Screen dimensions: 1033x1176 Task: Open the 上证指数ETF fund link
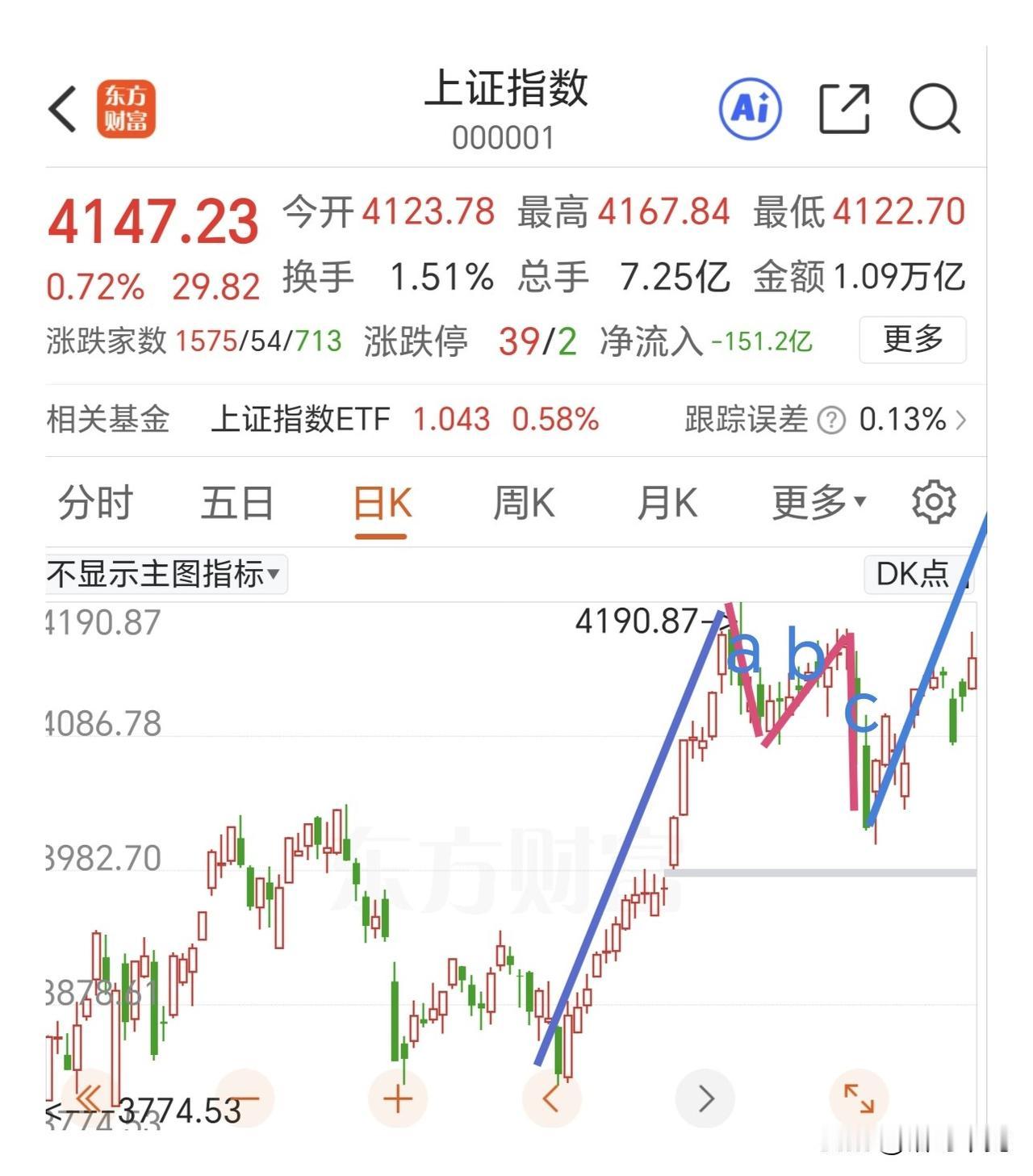[300, 420]
